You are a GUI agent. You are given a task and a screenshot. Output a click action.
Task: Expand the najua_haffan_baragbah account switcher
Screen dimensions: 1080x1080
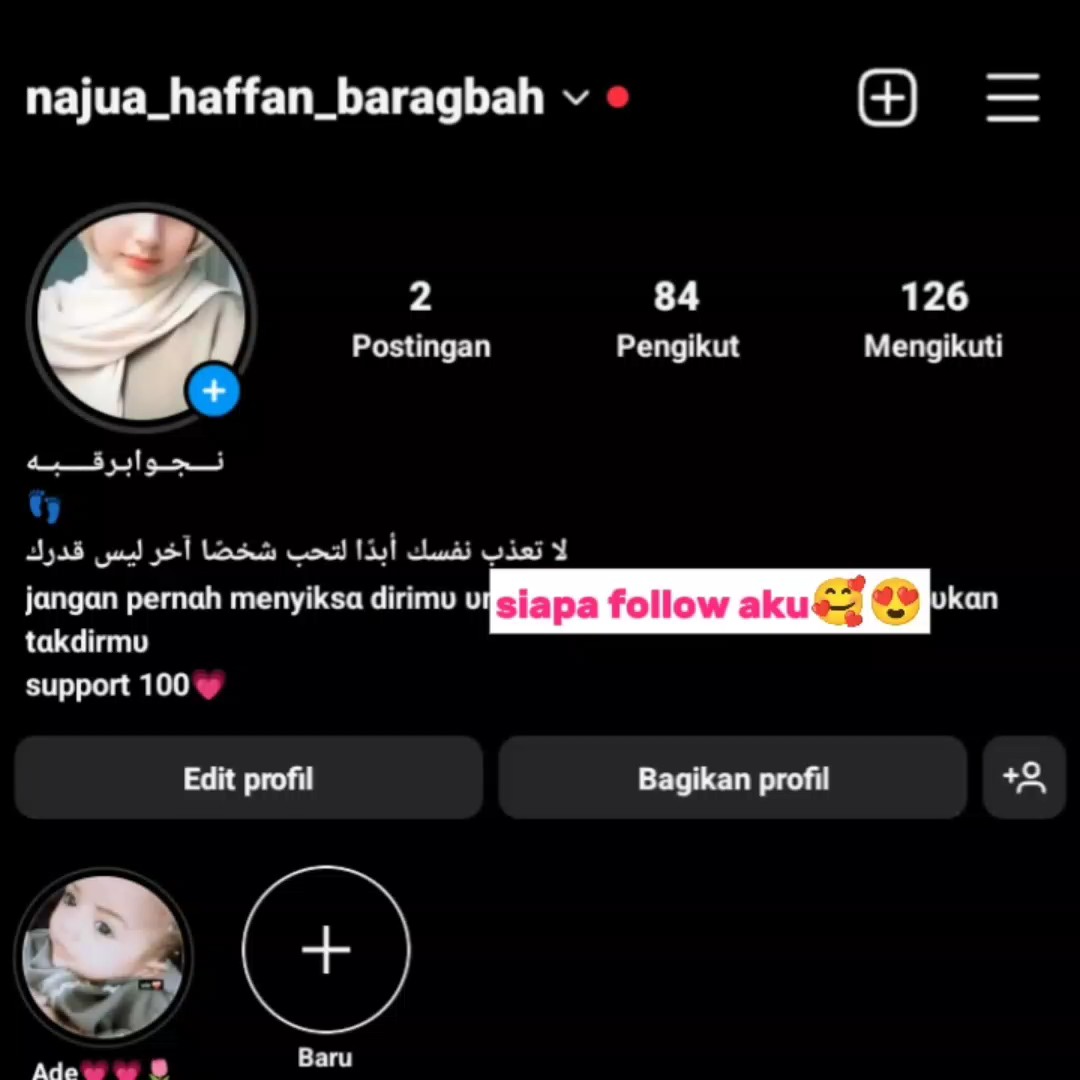click(x=309, y=97)
